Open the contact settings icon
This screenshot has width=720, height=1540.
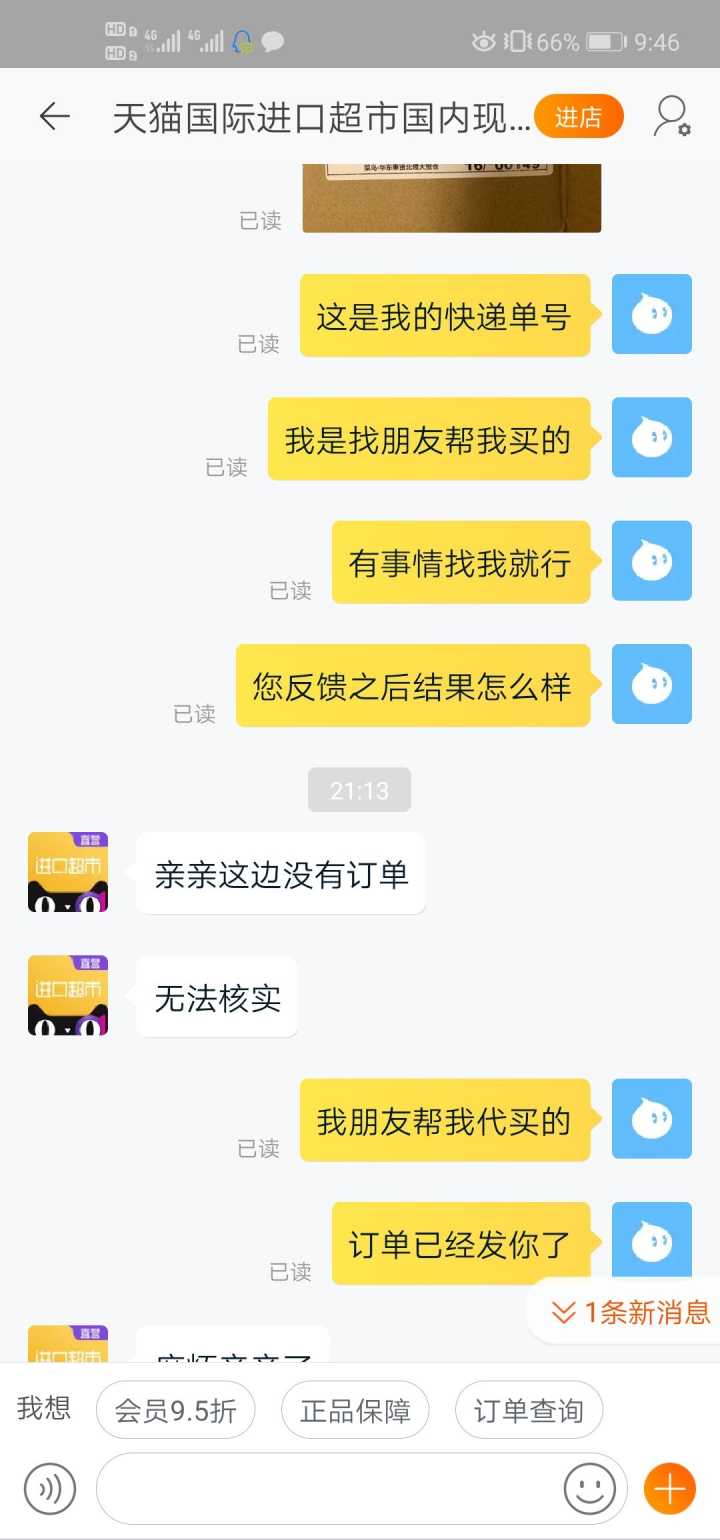pos(671,117)
